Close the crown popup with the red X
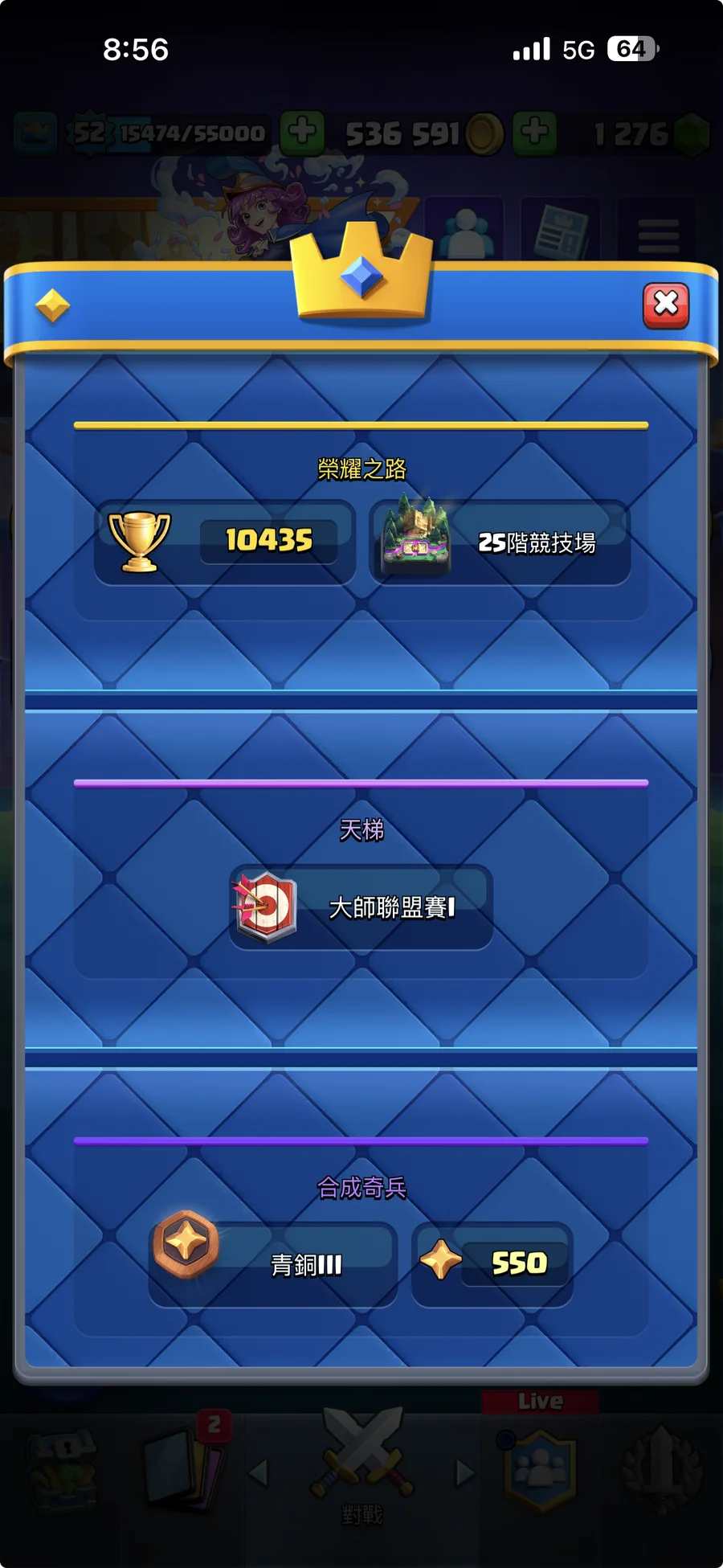723x1568 pixels. 666,305
